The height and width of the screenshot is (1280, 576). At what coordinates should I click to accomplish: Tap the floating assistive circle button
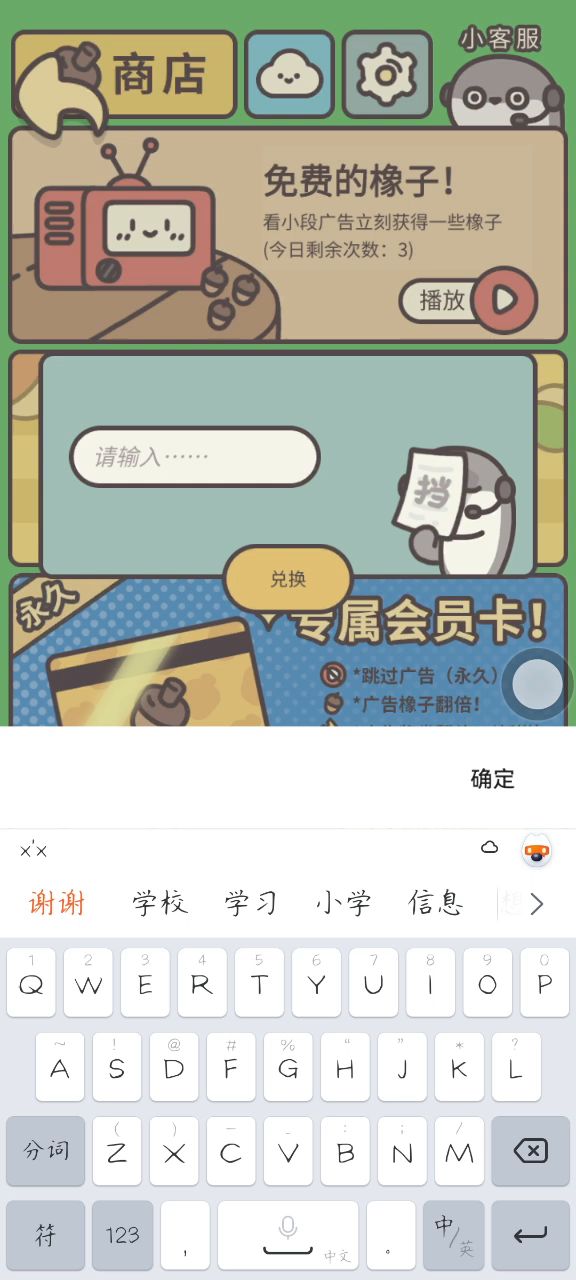coord(538,684)
